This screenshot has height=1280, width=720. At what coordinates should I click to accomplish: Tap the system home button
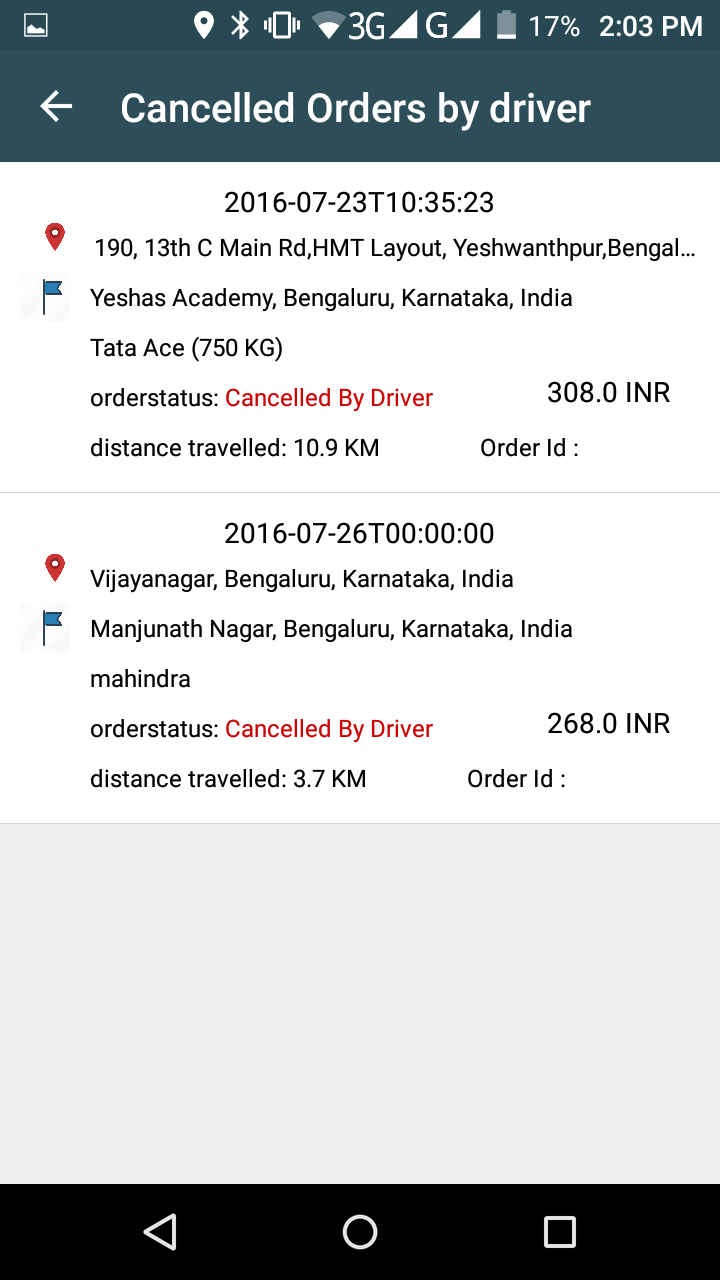point(360,1231)
